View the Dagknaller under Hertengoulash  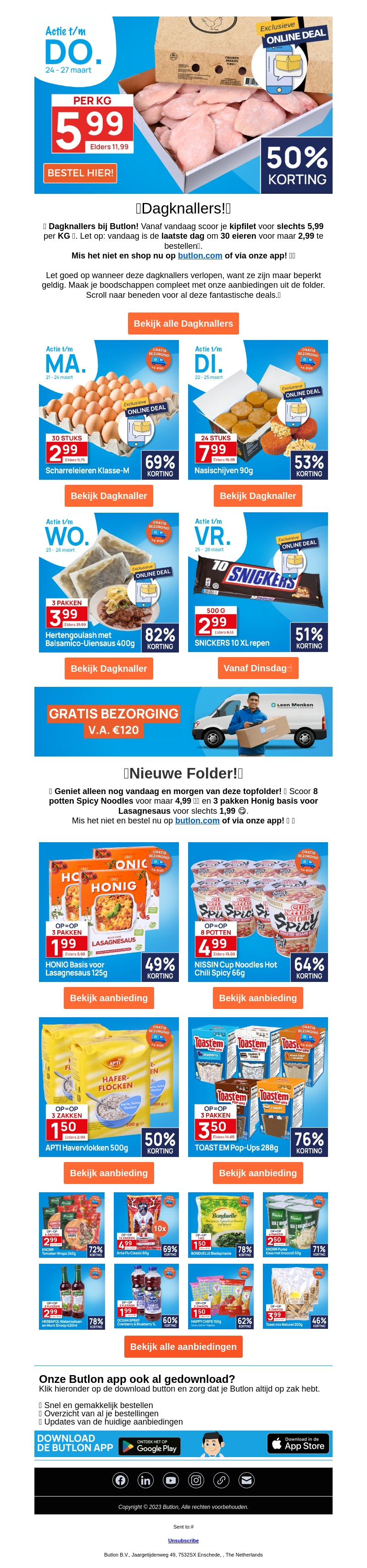point(109,669)
